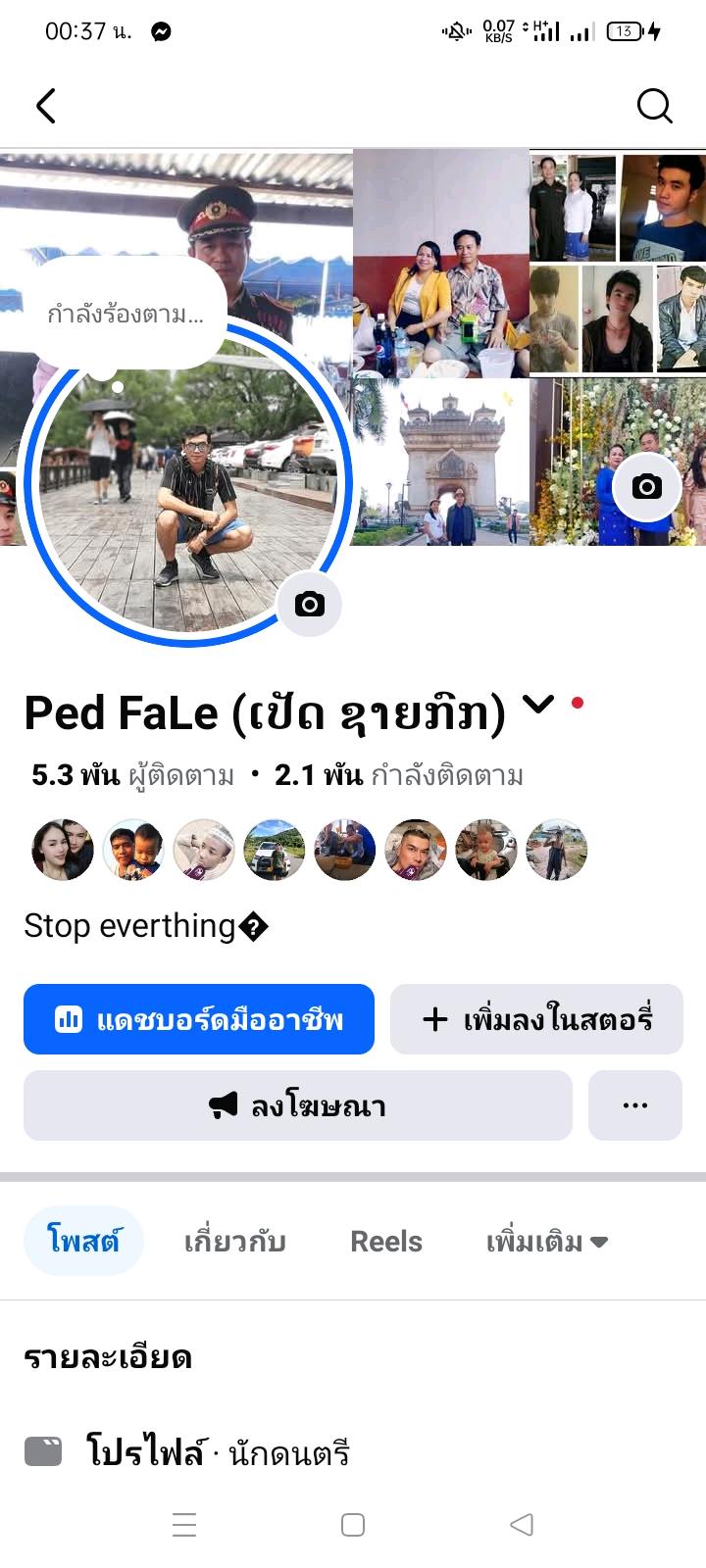Tap เพิ่มลงในสตอรี่ to add a story
The width and height of the screenshot is (706, 1568).
536,1019
